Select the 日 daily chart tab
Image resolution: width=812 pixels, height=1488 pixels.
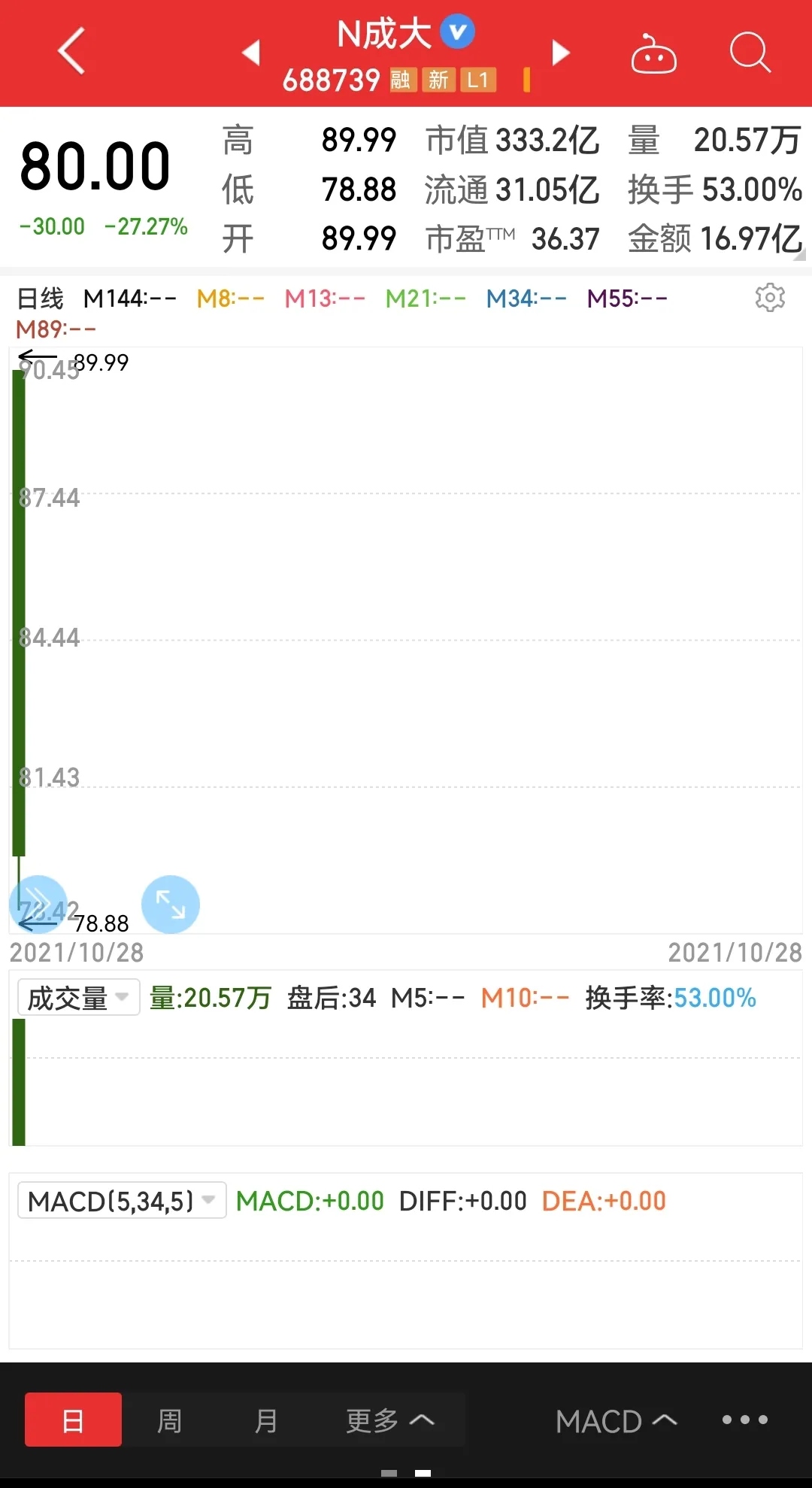(73, 1420)
